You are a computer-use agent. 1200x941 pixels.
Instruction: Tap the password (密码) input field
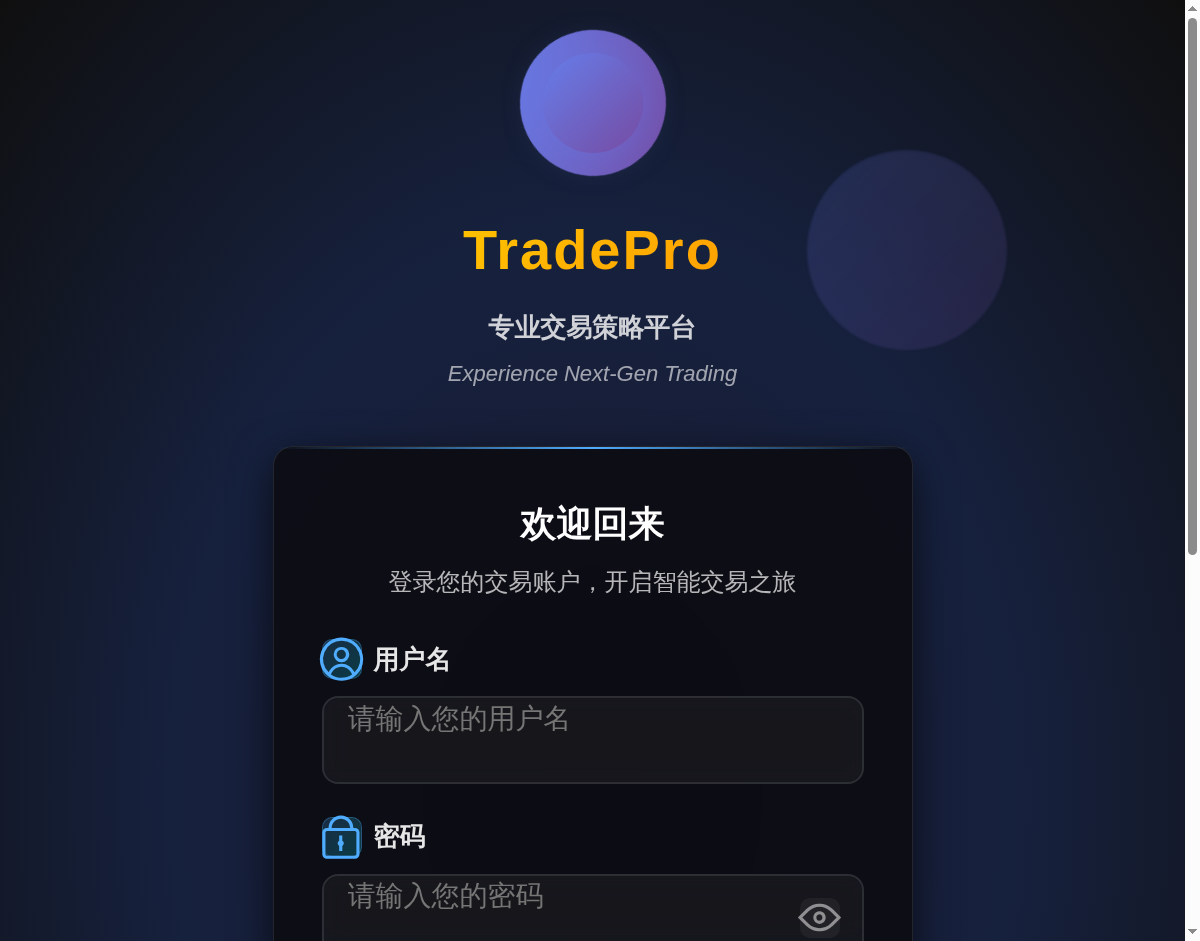(x=560, y=908)
